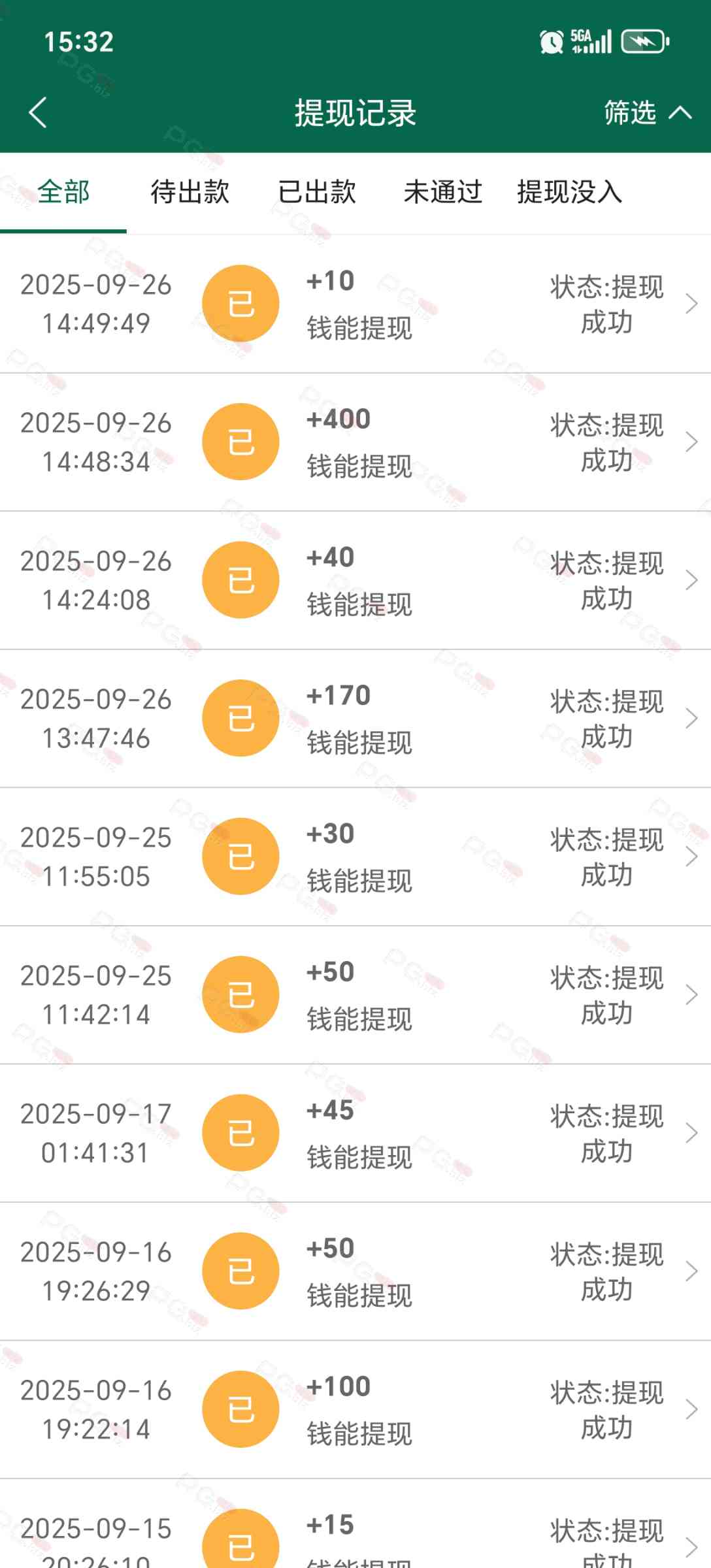The image size is (711, 1568).
Task: Open the +10 withdrawal at 14:49:49
Action: [x=355, y=304]
